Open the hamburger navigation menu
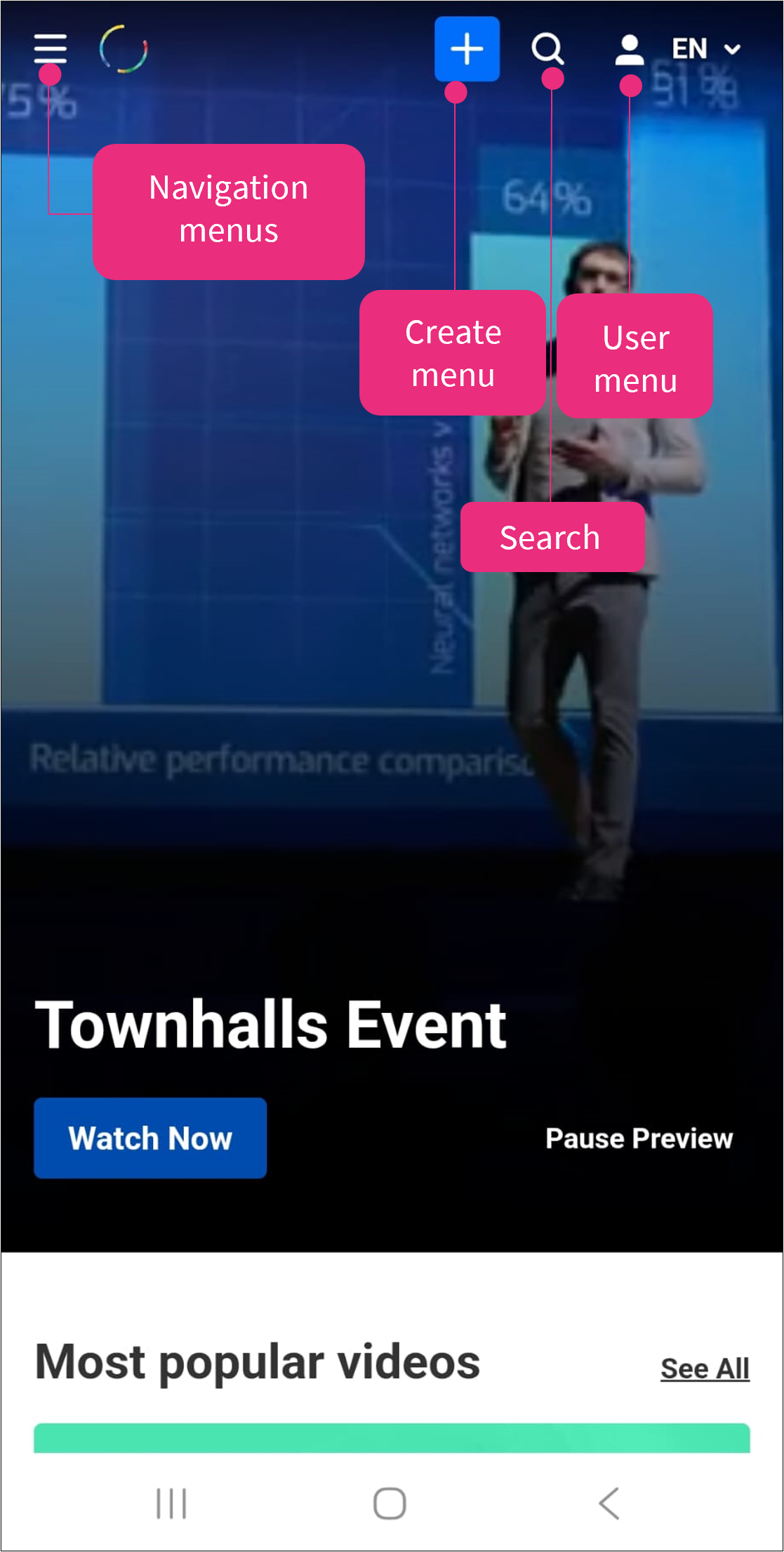 coord(50,48)
